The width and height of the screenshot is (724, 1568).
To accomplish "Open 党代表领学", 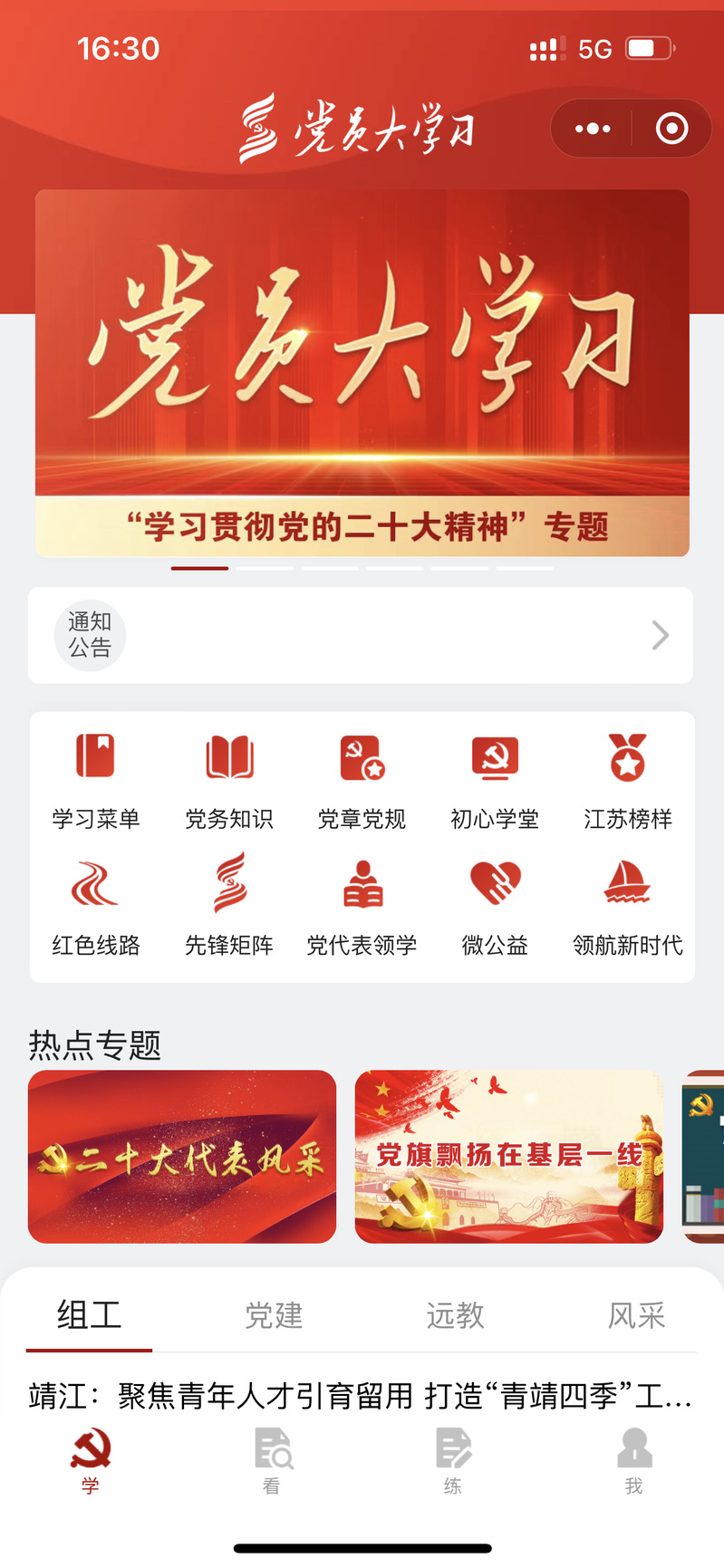I will (362, 906).
